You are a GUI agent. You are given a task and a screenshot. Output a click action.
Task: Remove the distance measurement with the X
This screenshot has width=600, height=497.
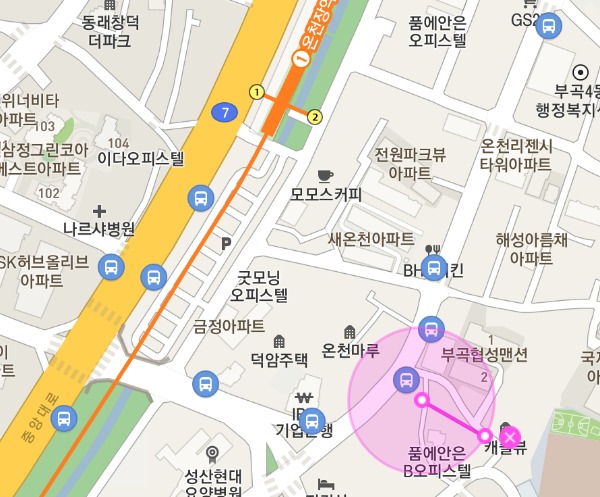tap(510, 437)
